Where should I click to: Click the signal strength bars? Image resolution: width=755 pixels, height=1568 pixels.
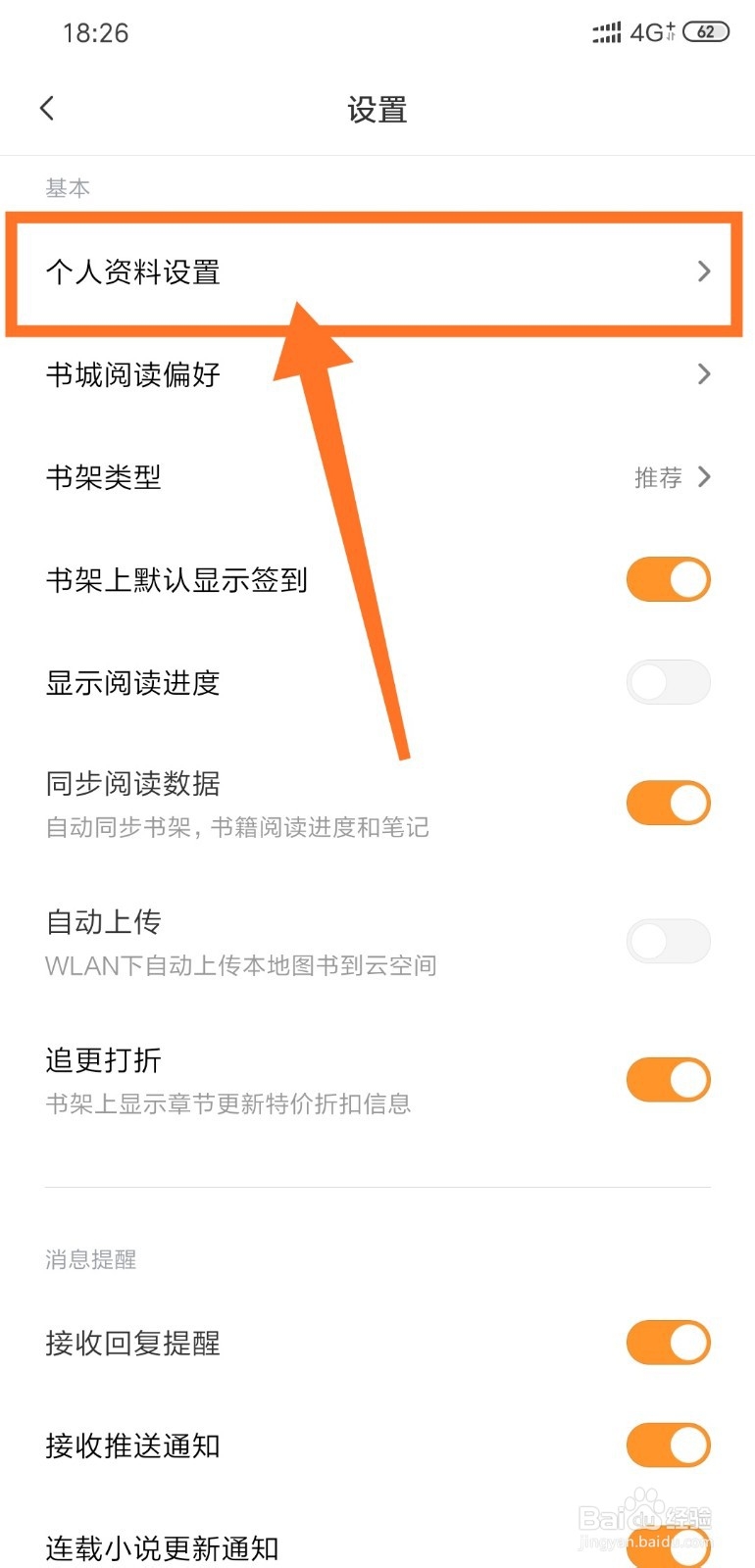(x=606, y=32)
